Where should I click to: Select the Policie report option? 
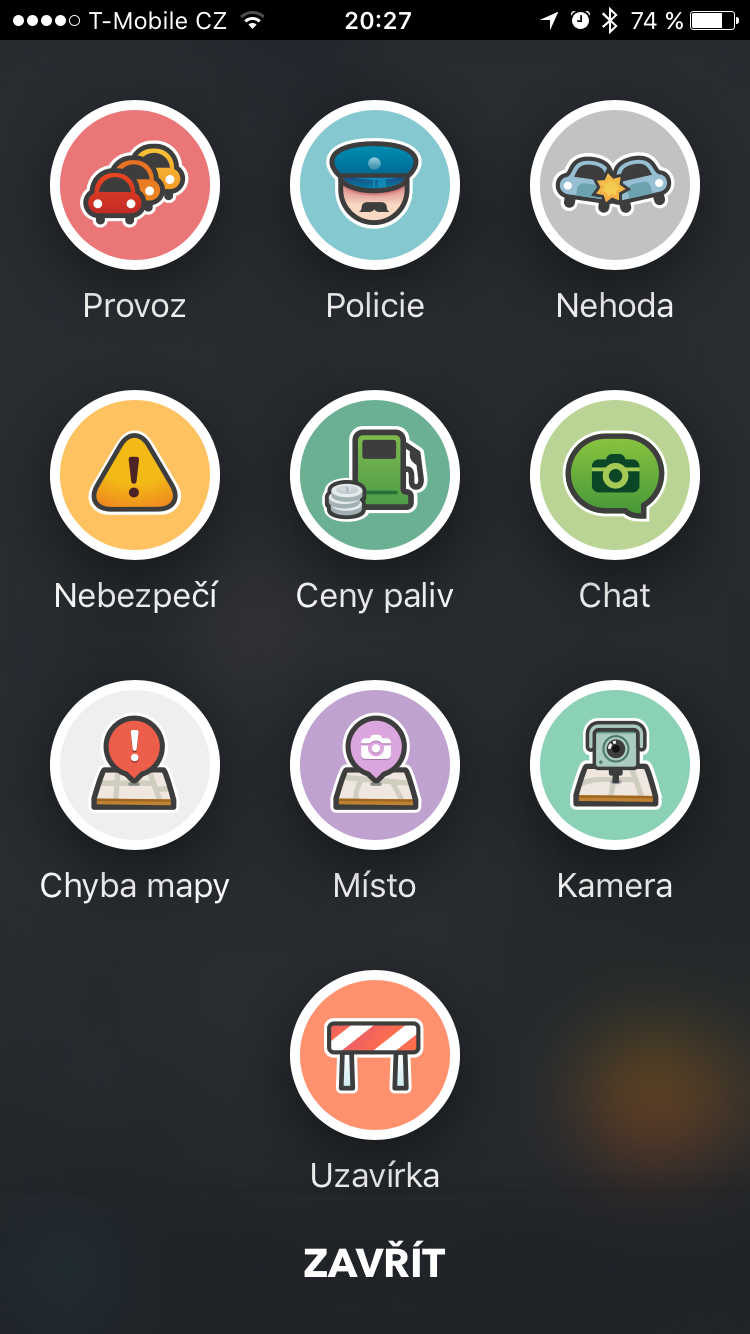(x=375, y=185)
